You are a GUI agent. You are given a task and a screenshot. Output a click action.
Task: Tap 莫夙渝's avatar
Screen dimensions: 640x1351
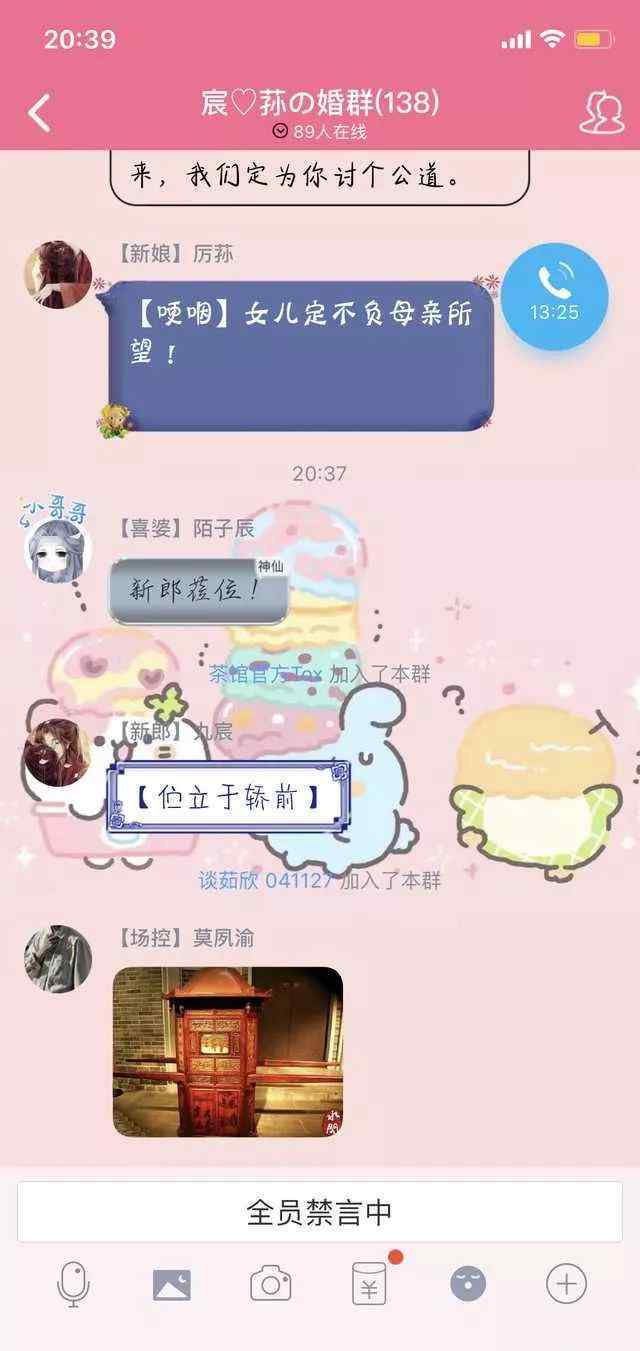click(58, 958)
